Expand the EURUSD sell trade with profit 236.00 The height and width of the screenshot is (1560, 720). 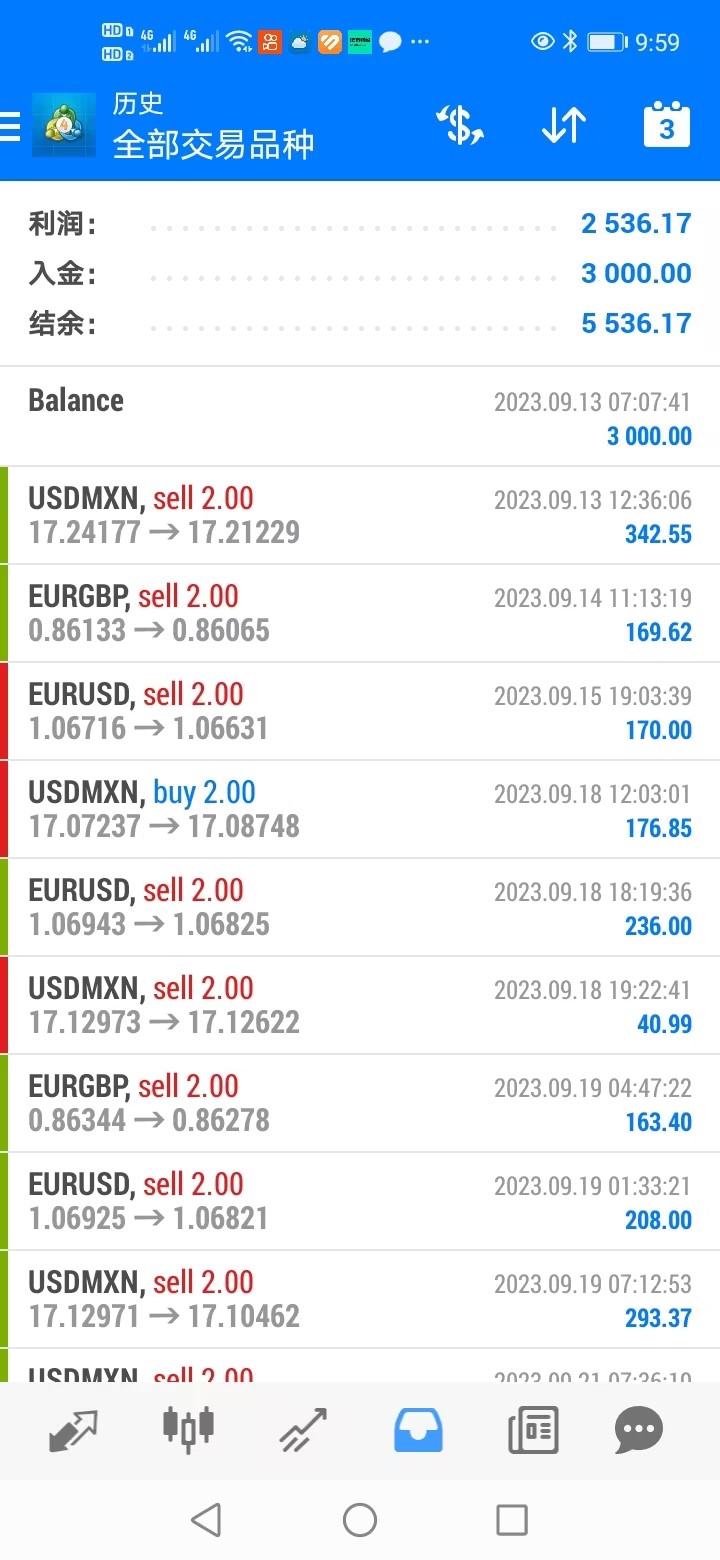pyautogui.click(x=360, y=907)
